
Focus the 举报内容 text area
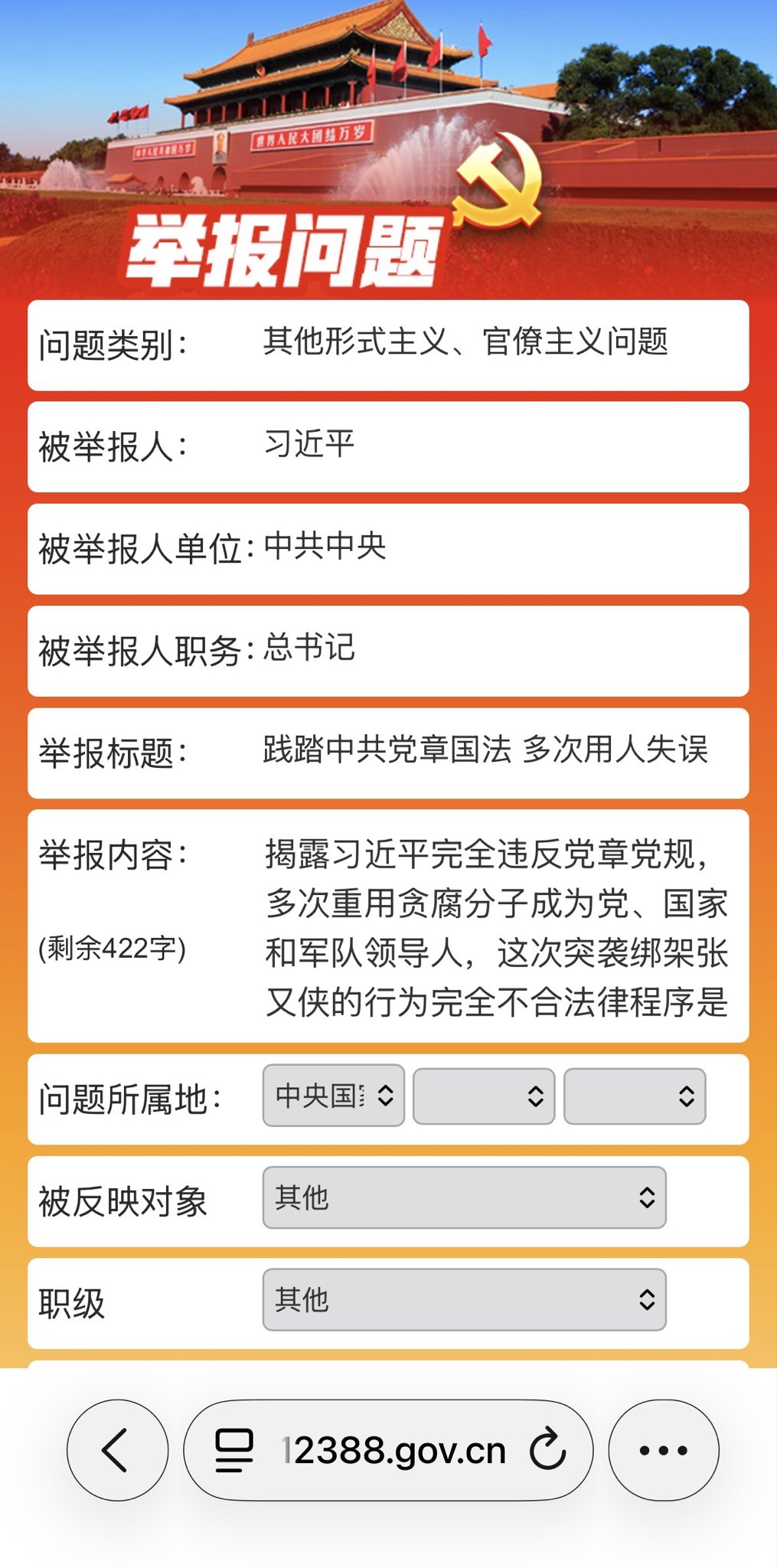coord(496,926)
